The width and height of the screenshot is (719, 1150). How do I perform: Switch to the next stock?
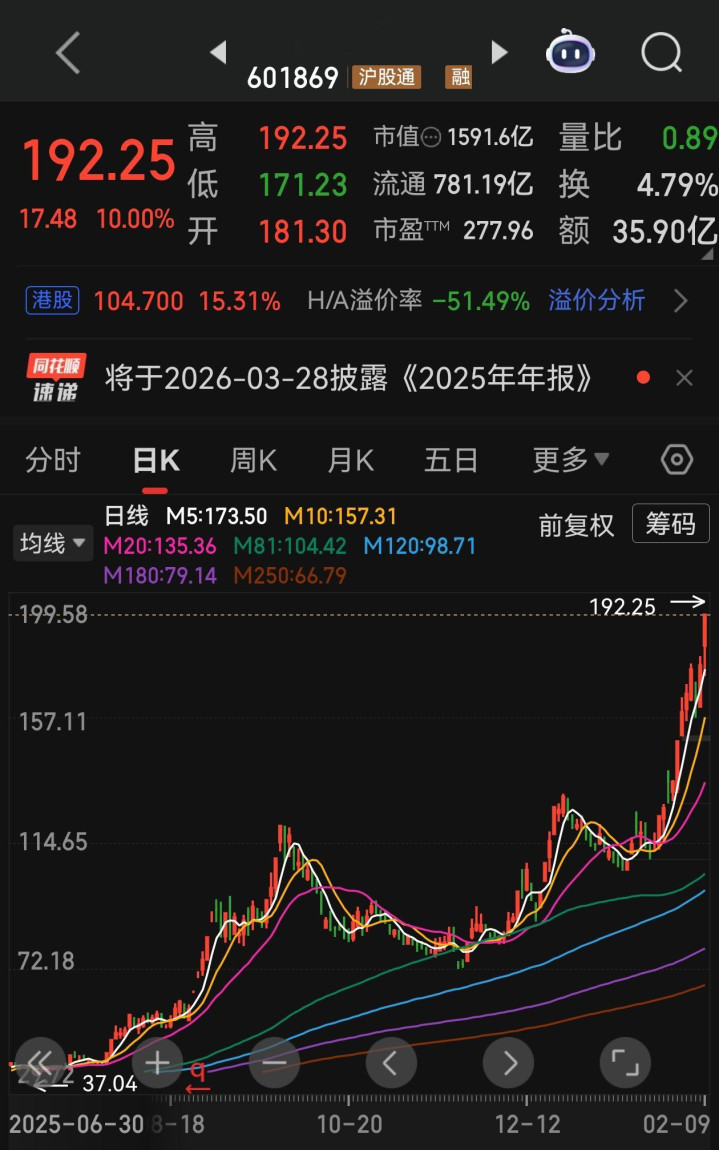click(499, 52)
